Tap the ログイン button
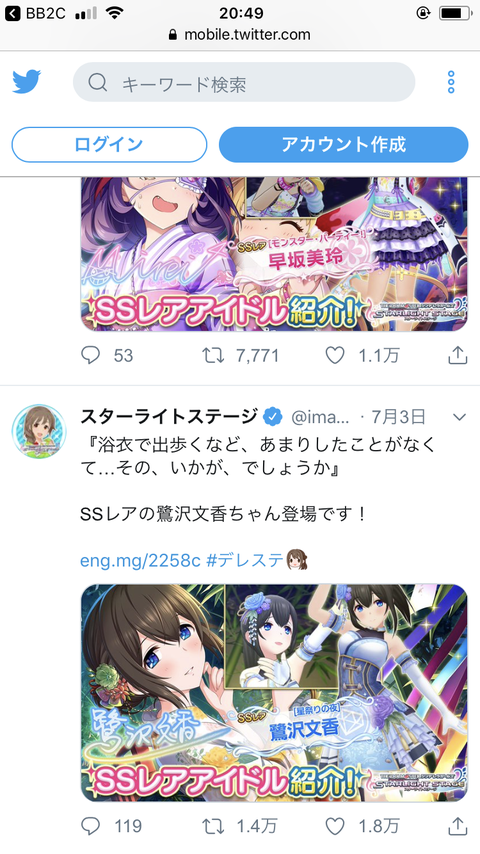Image resolution: width=480 pixels, height=854 pixels. tap(109, 145)
